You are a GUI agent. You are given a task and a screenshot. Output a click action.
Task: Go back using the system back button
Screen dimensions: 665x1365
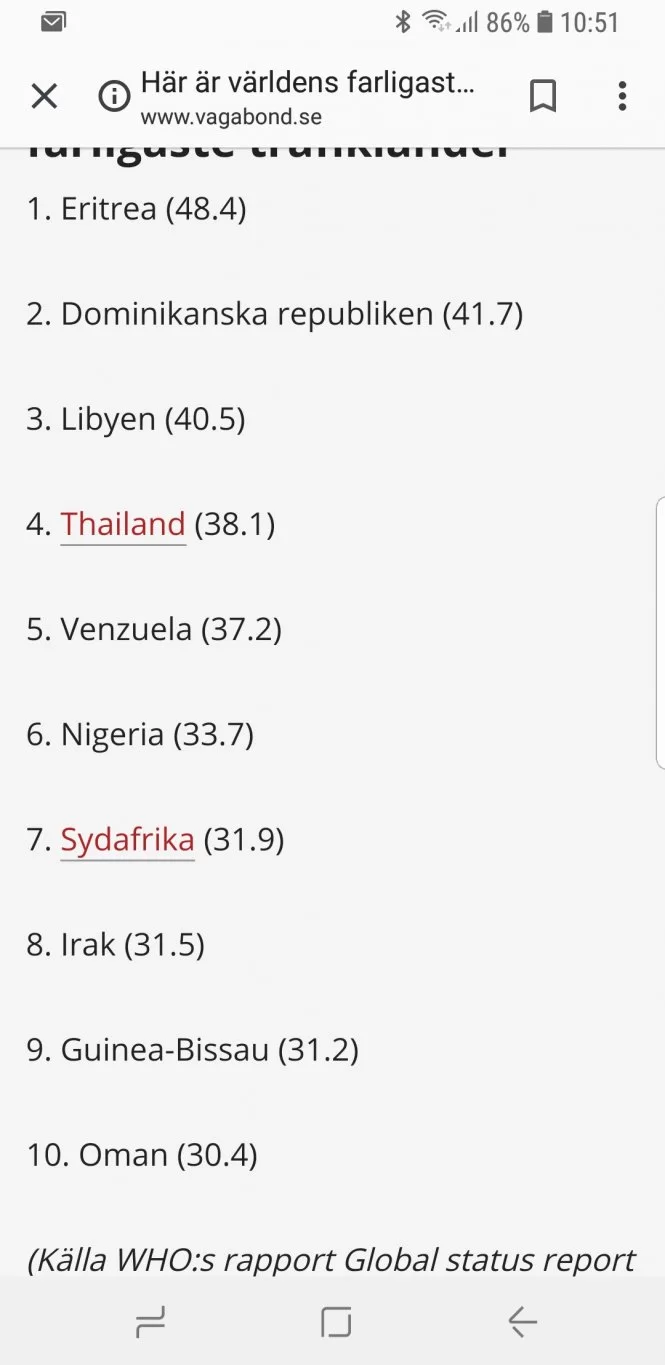tap(522, 1322)
